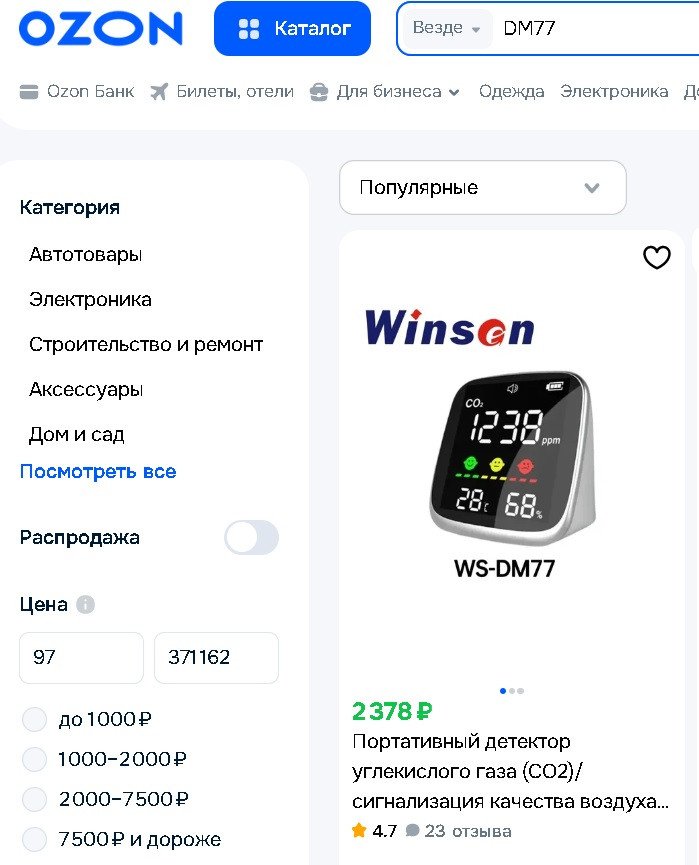
Task: Tap the search field containing DM77
Action: (590, 29)
